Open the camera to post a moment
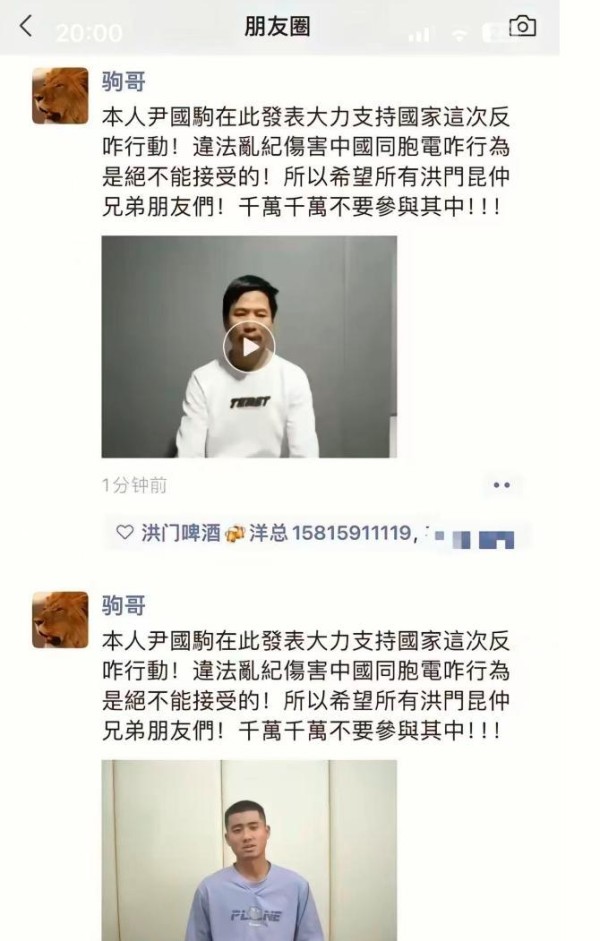Viewport: 600px width, 941px height. [x=522, y=27]
